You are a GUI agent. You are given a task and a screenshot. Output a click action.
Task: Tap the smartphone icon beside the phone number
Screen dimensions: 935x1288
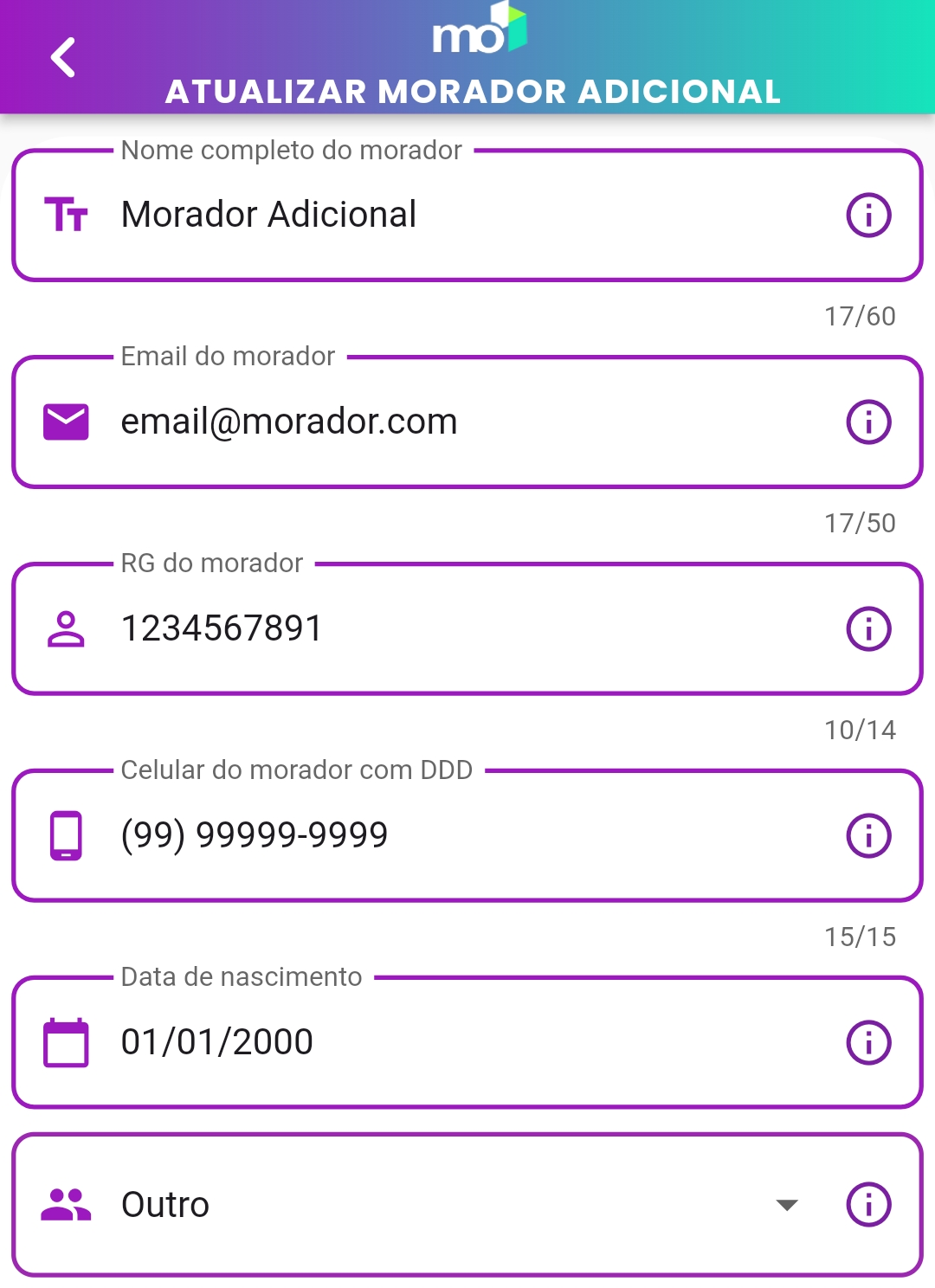click(x=67, y=834)
